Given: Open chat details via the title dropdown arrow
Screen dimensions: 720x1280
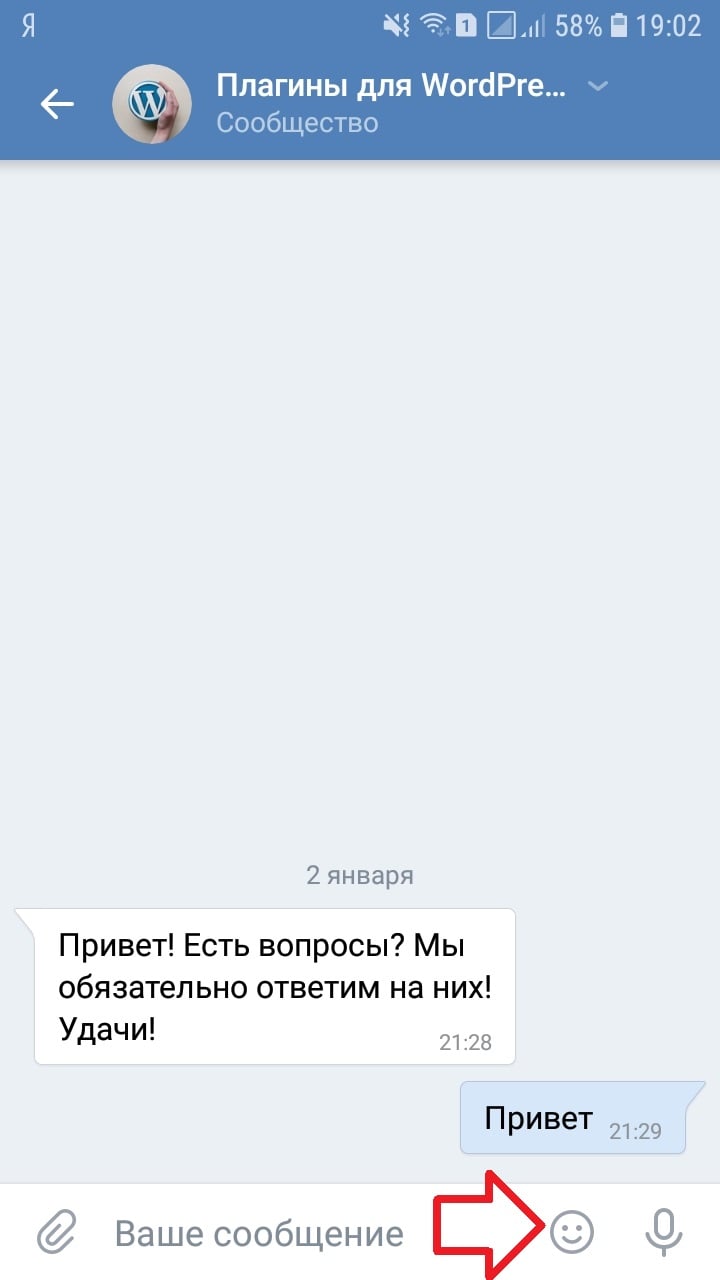Looking at the screenshot, I should click(597, 87).
